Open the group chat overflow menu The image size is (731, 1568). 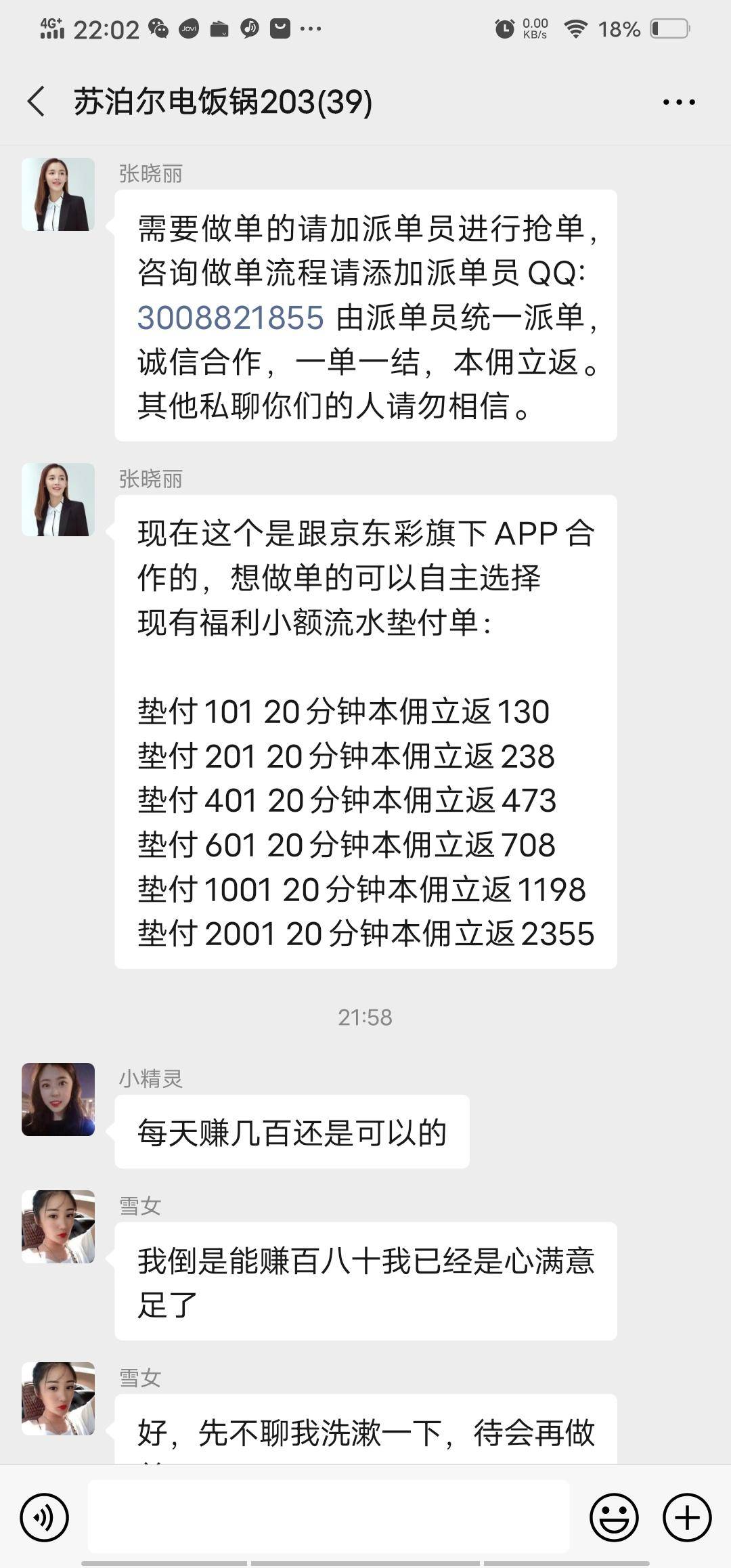pyautogui.click(x=678, y=102)
